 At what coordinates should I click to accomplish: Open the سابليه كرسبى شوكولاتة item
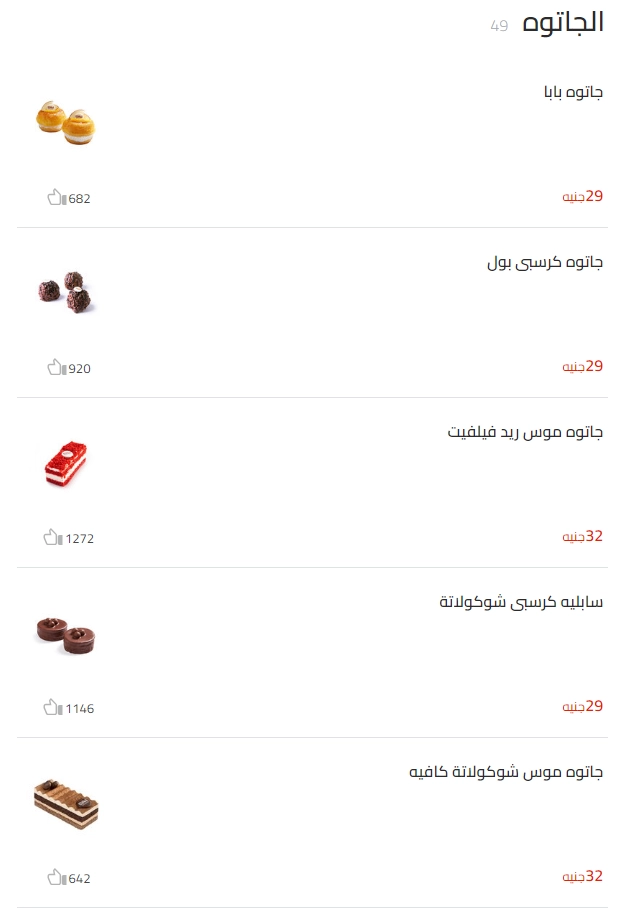pos(521,603)
